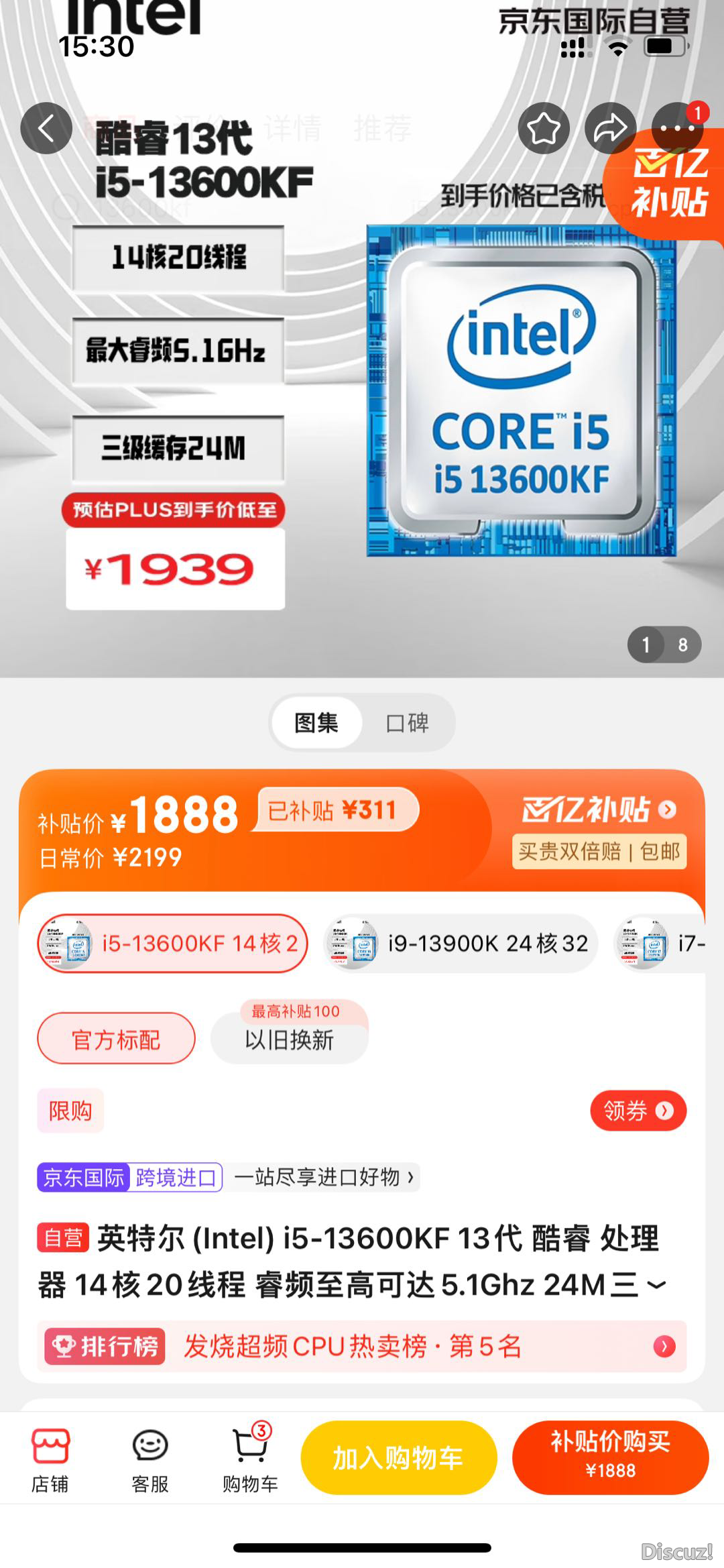Viewport: 724px width, 1568px height.
Task: Tap 领券 to claim coupons
Action: (x=638, y=1111)
